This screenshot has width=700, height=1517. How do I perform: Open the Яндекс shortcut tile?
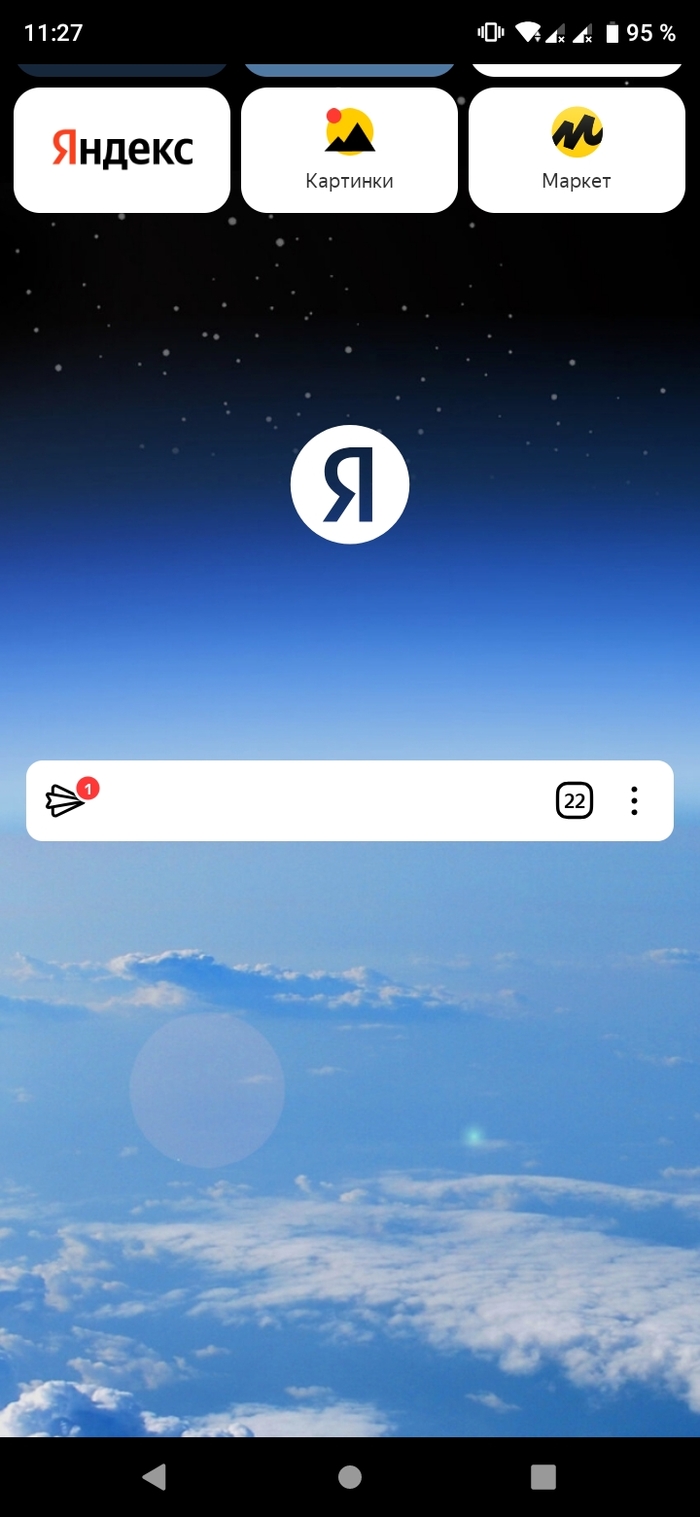coord(122,150)
